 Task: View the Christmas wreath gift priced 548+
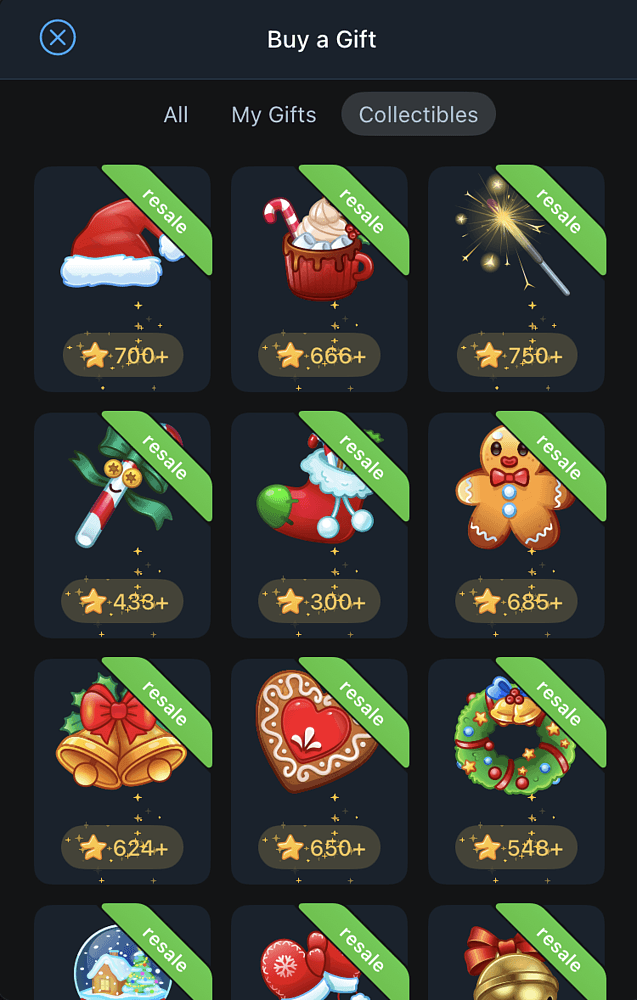516,771
